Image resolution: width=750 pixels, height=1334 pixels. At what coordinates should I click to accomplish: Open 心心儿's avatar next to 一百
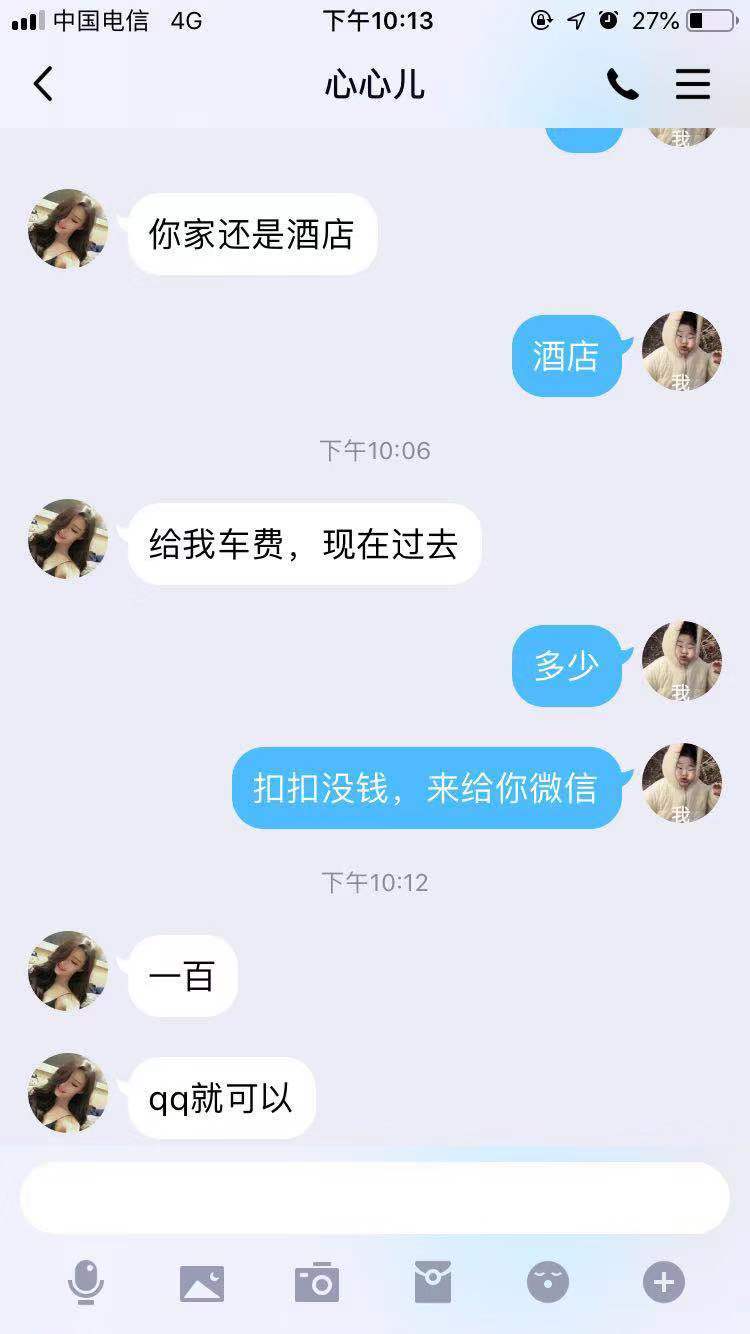click(x=68, y=972)
